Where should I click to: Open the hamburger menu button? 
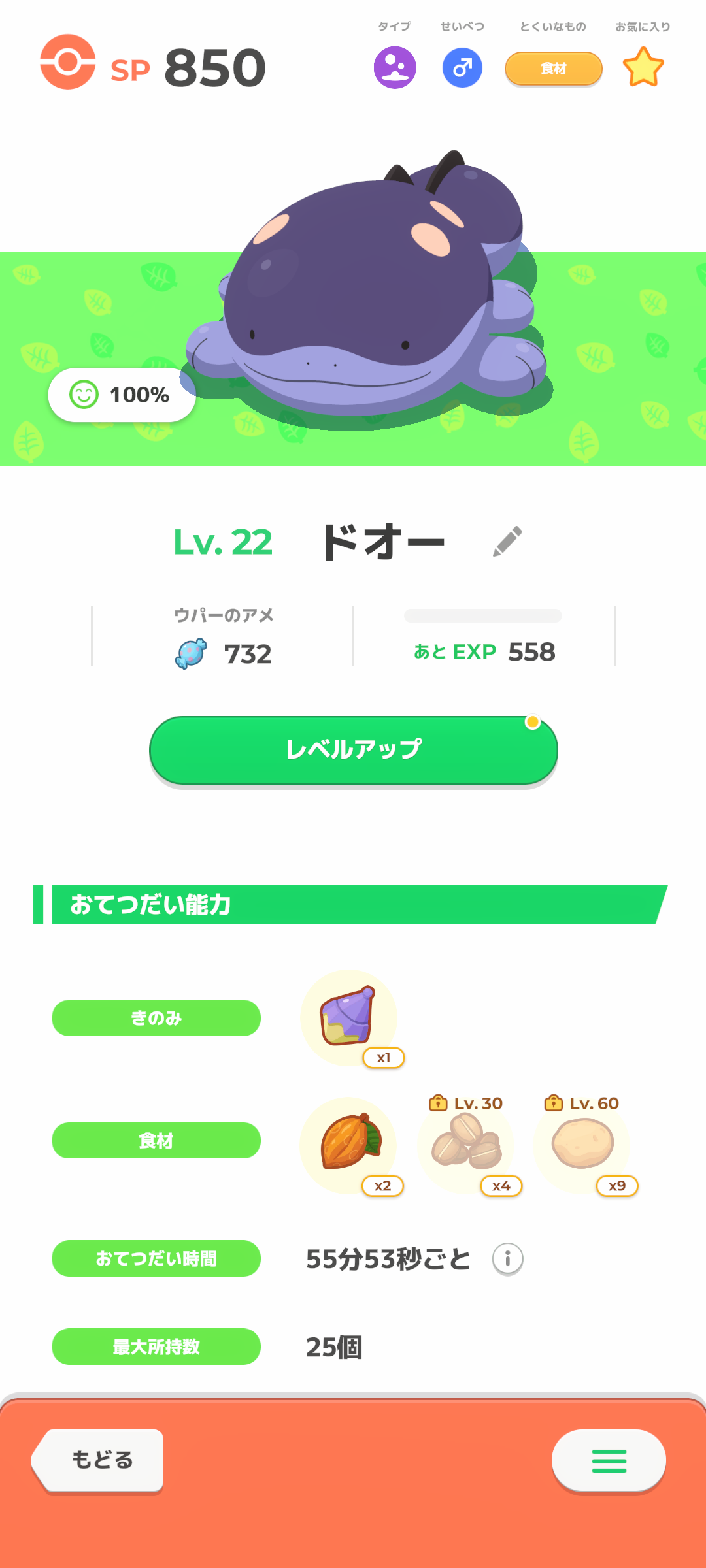608,1460
